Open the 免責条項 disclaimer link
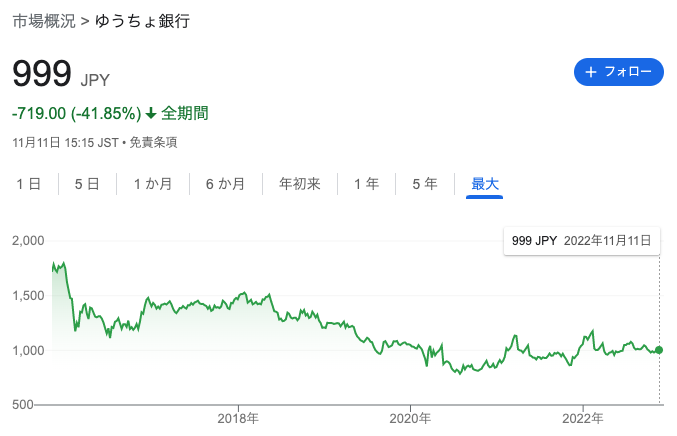 [x=151, y=142]
